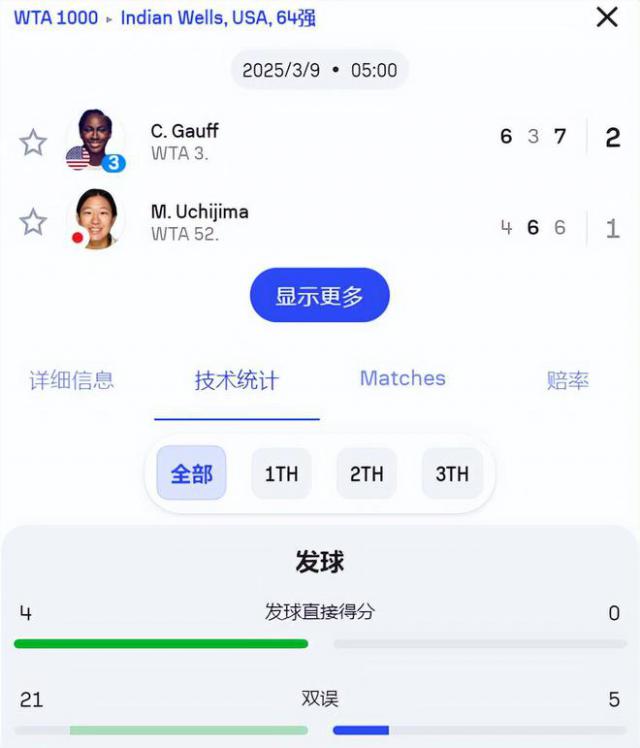
Task: Open the Matches tab
Action: 402,379
